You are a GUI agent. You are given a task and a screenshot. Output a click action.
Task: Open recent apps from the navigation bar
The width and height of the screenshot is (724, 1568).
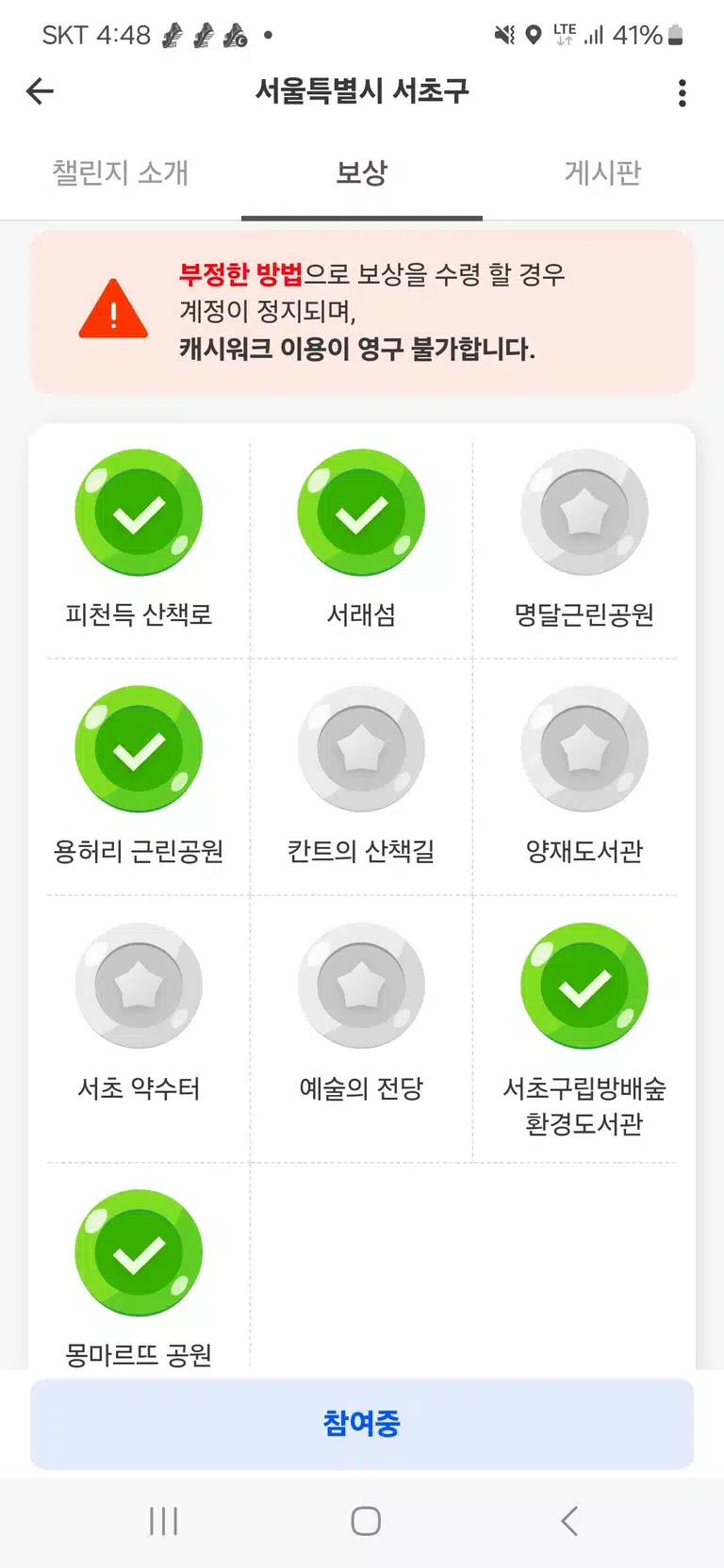pyautogui.click(x=163, y=1521)
